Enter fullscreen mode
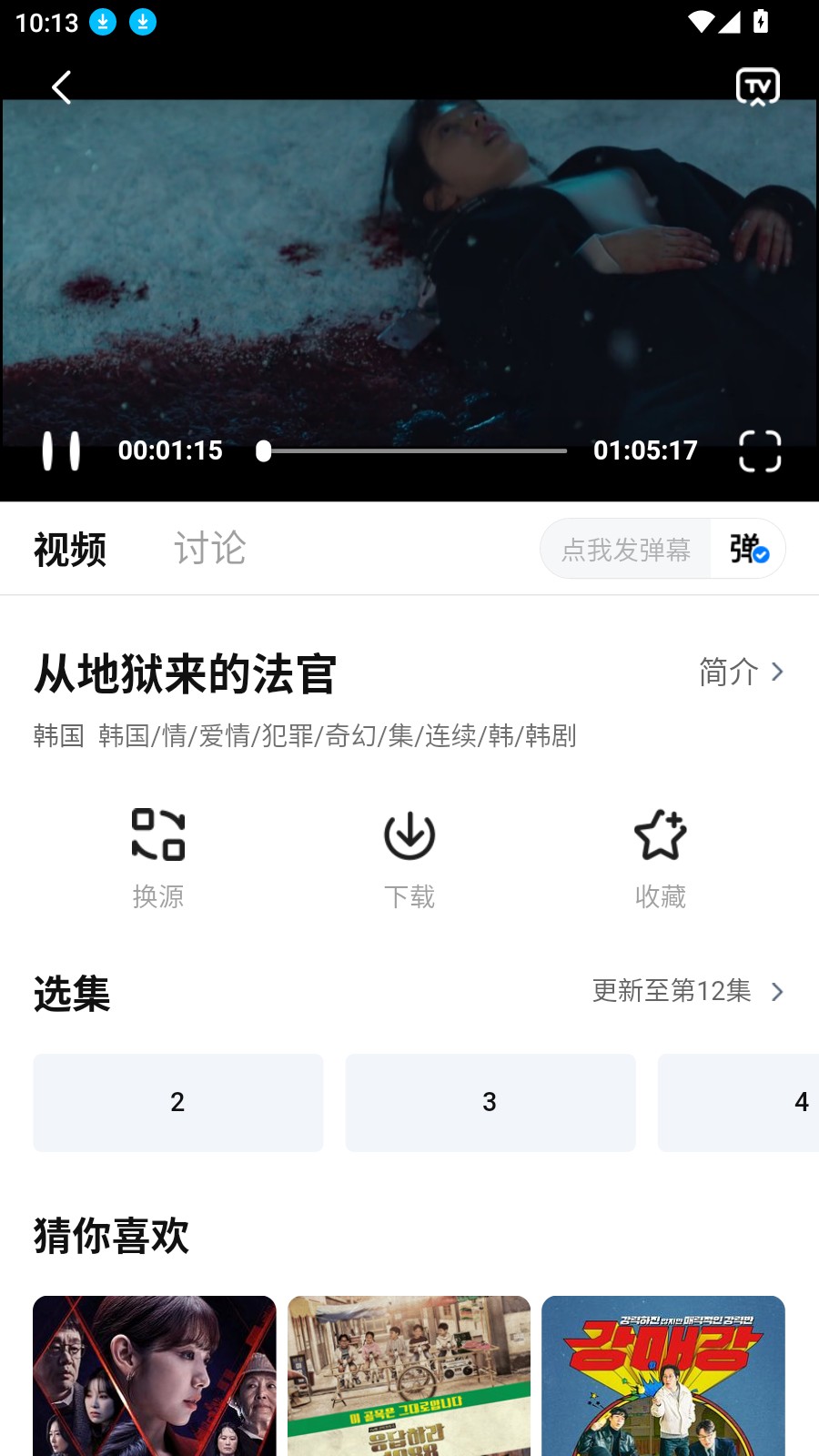The height and width of the screenshot is (1456, 819). click(761, 450)
